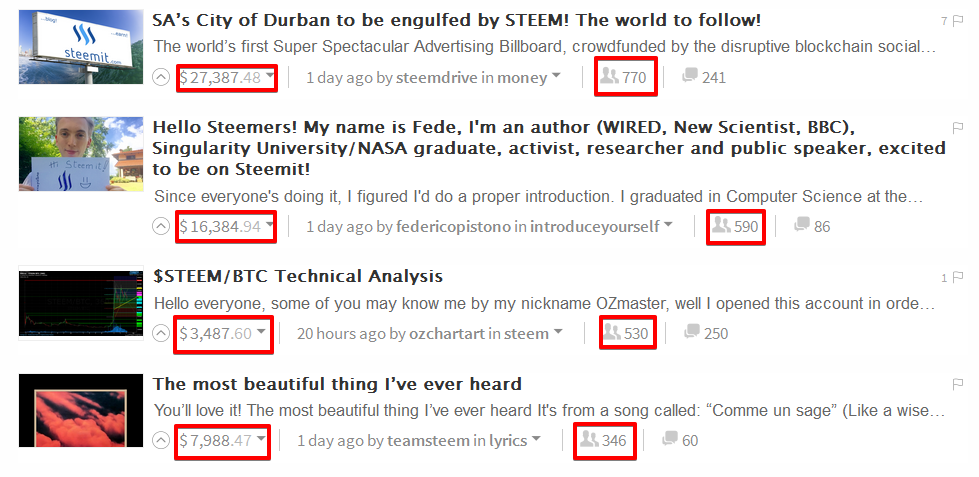Open the lyrics category link
Screen dimensions: 979x477
point(508,441)
